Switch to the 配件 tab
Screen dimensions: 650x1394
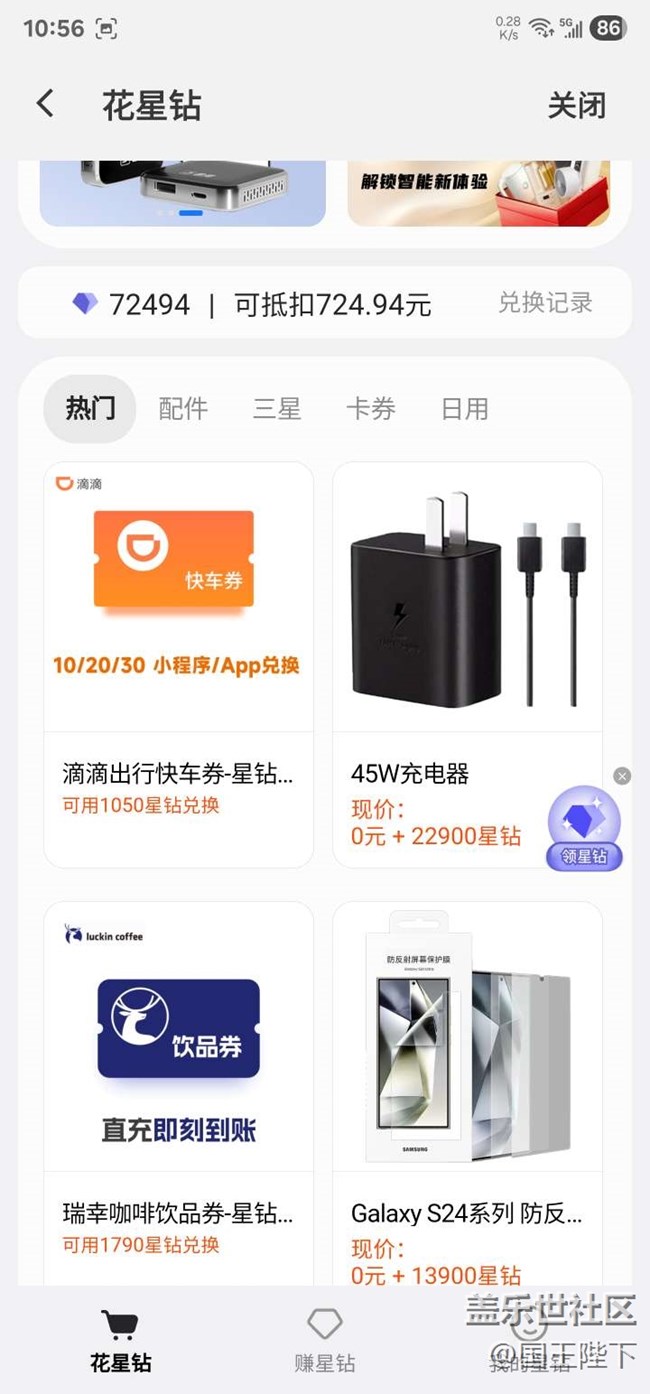pos(183,408)
